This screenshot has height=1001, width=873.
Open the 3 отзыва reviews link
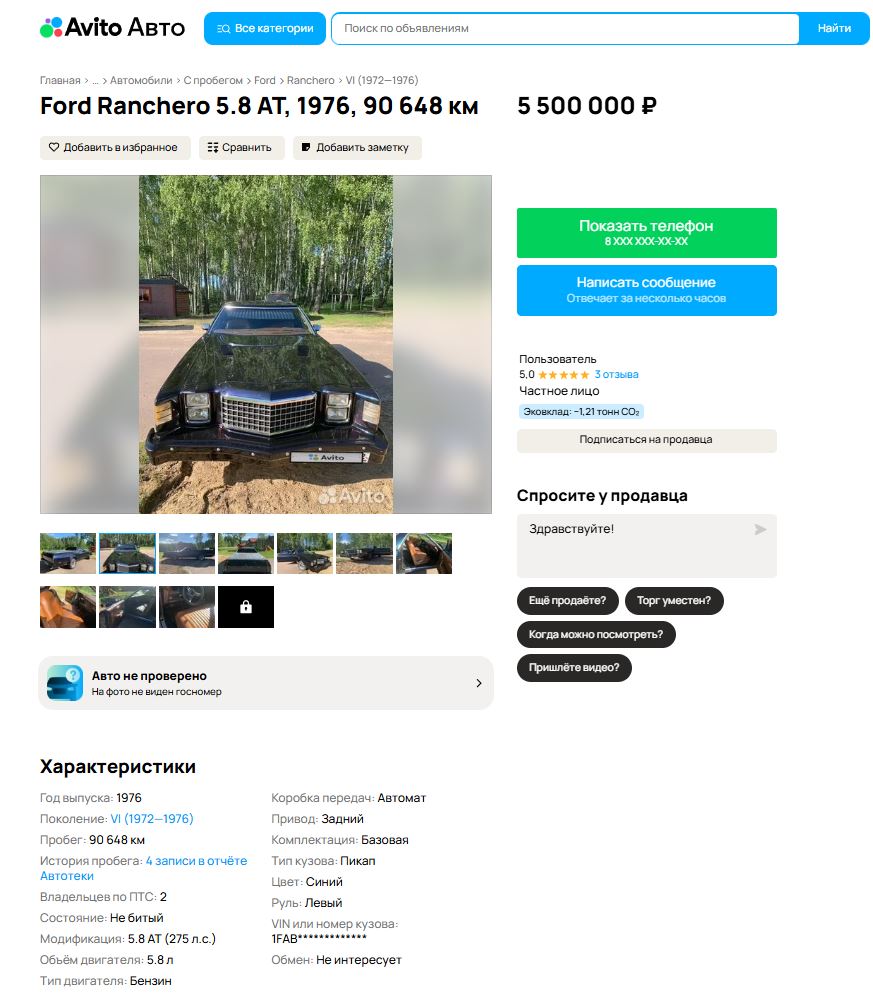[x=616, y=374]
